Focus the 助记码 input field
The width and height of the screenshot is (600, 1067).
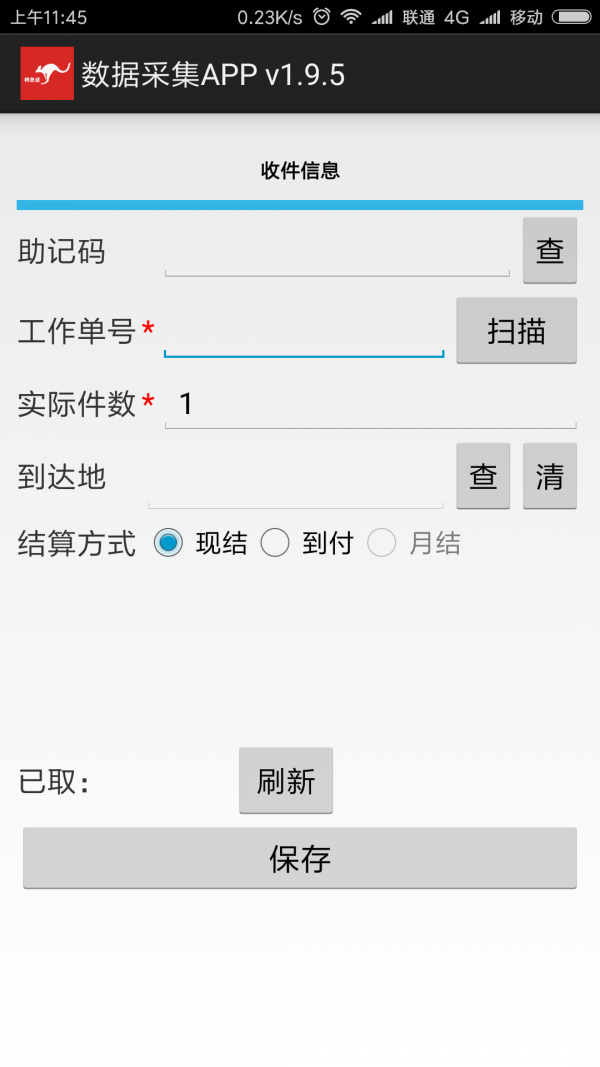(x=337, y=254)
